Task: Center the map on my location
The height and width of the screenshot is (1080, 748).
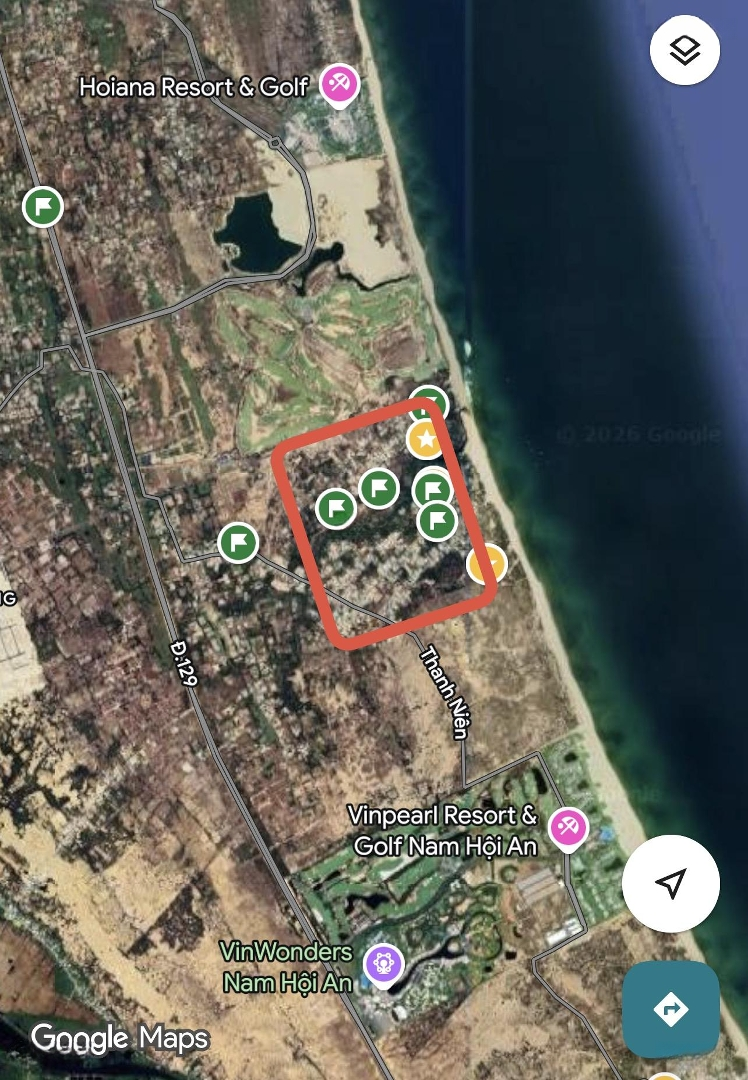Action: pos(670,883)
